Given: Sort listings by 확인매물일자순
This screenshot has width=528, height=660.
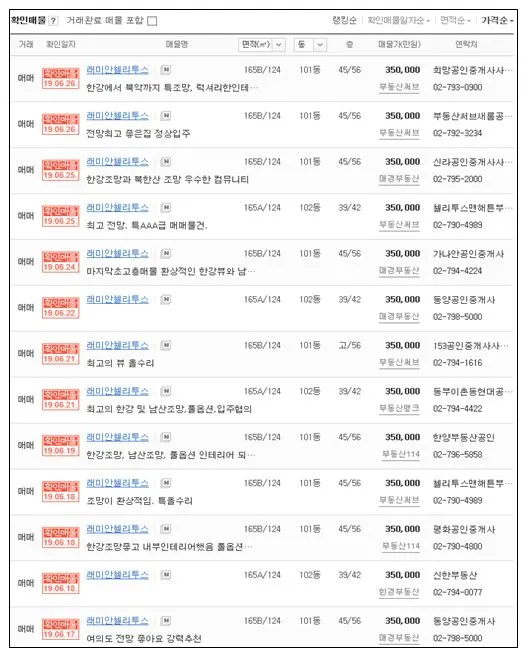Looking at the screenshot, I should [398, 20].
